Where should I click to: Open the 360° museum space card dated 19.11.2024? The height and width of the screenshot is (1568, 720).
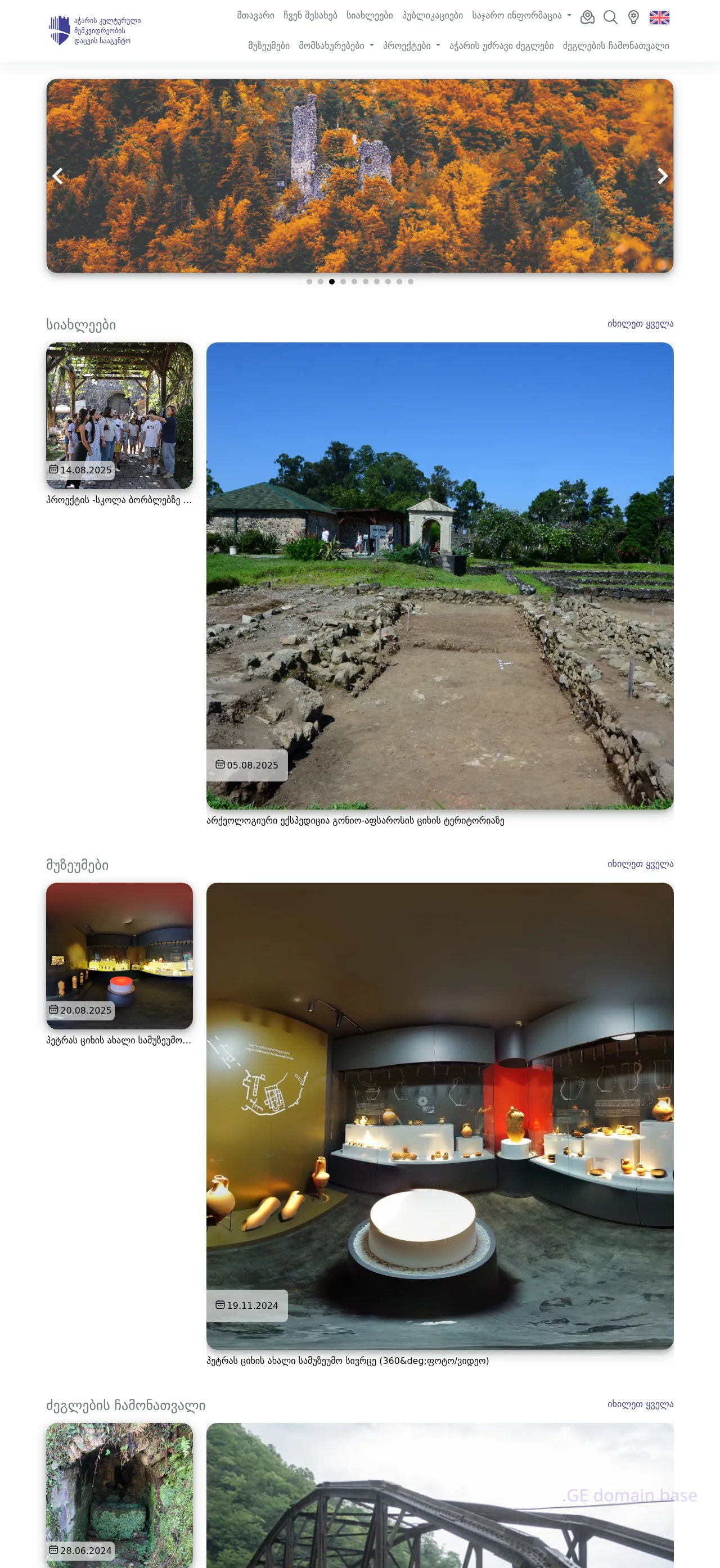point(439,1115)
